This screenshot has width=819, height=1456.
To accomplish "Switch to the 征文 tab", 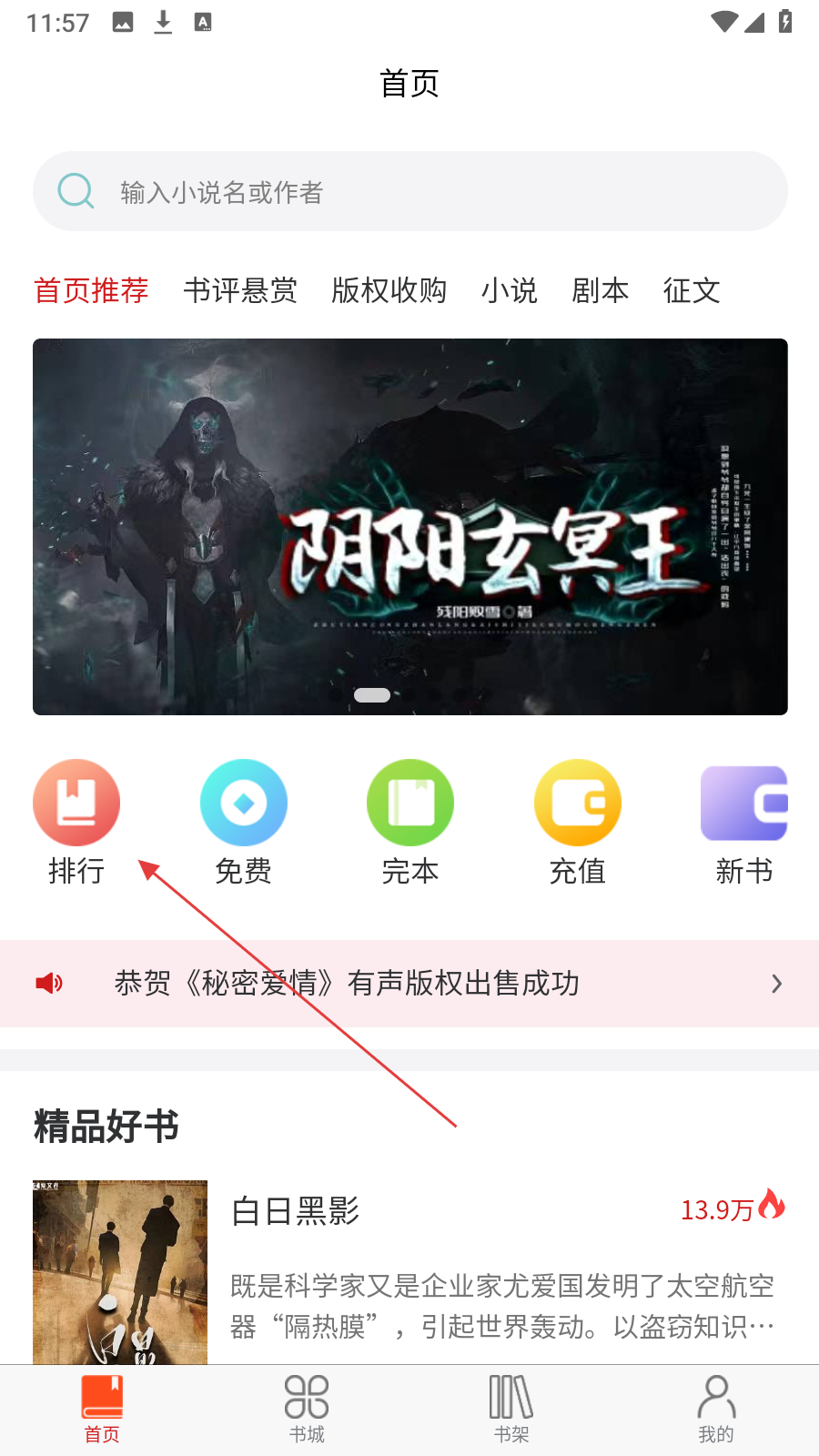I will coord(692,290).
